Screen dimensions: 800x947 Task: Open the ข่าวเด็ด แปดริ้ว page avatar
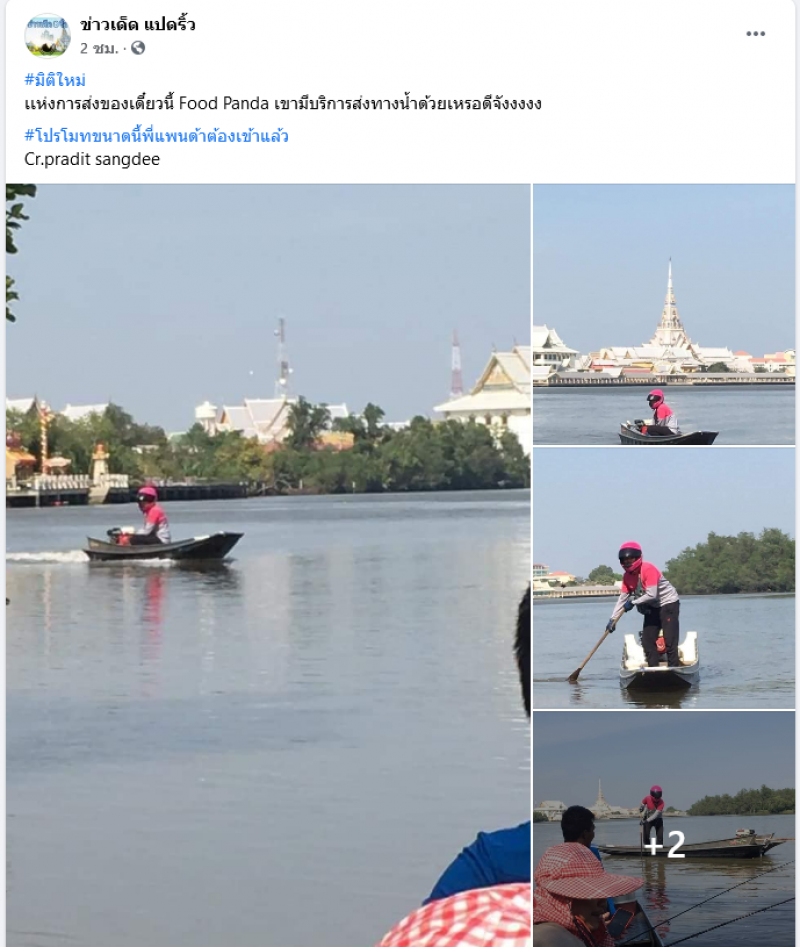[x=47, y=35]
